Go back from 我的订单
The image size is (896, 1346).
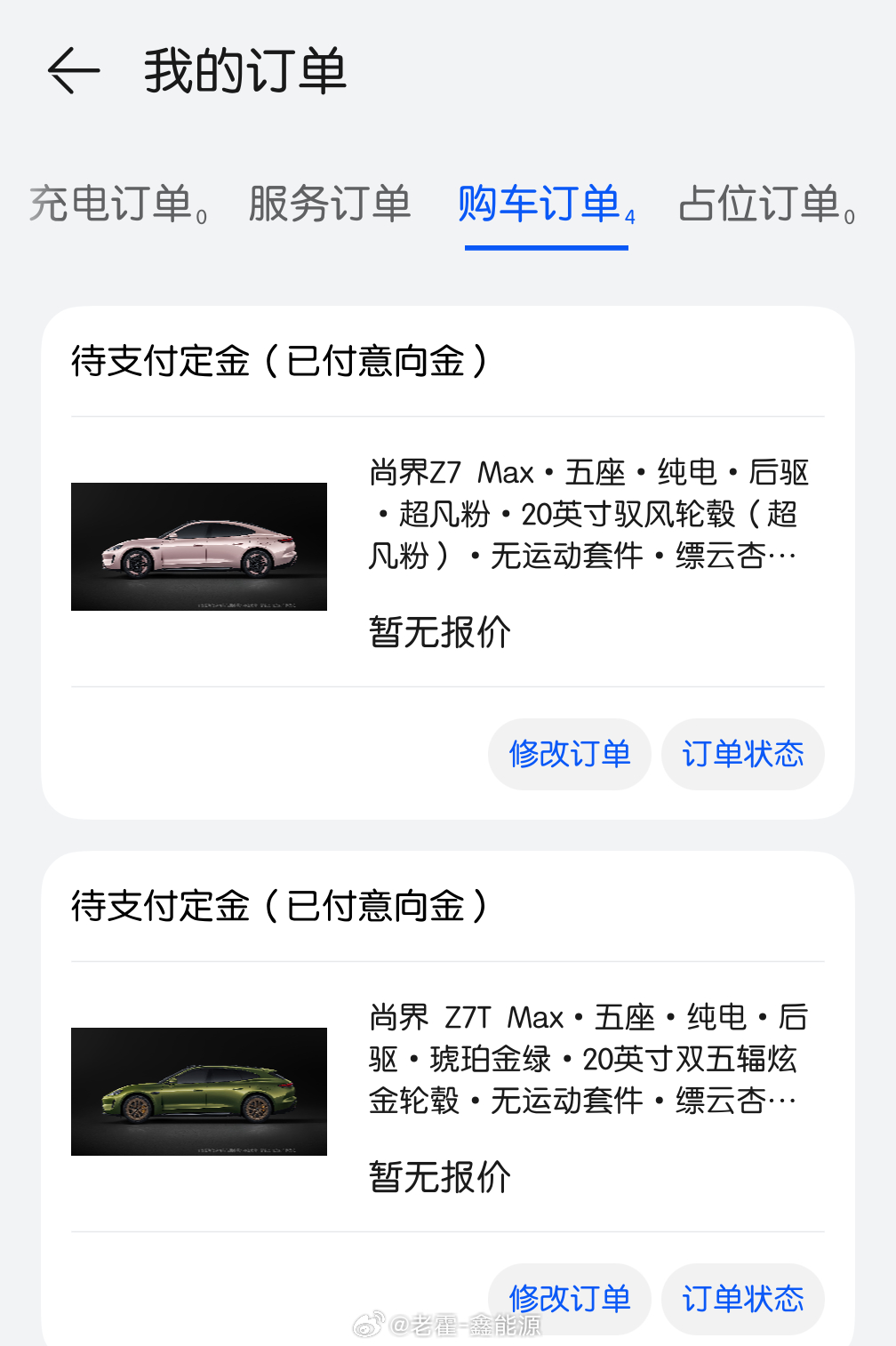73,71
